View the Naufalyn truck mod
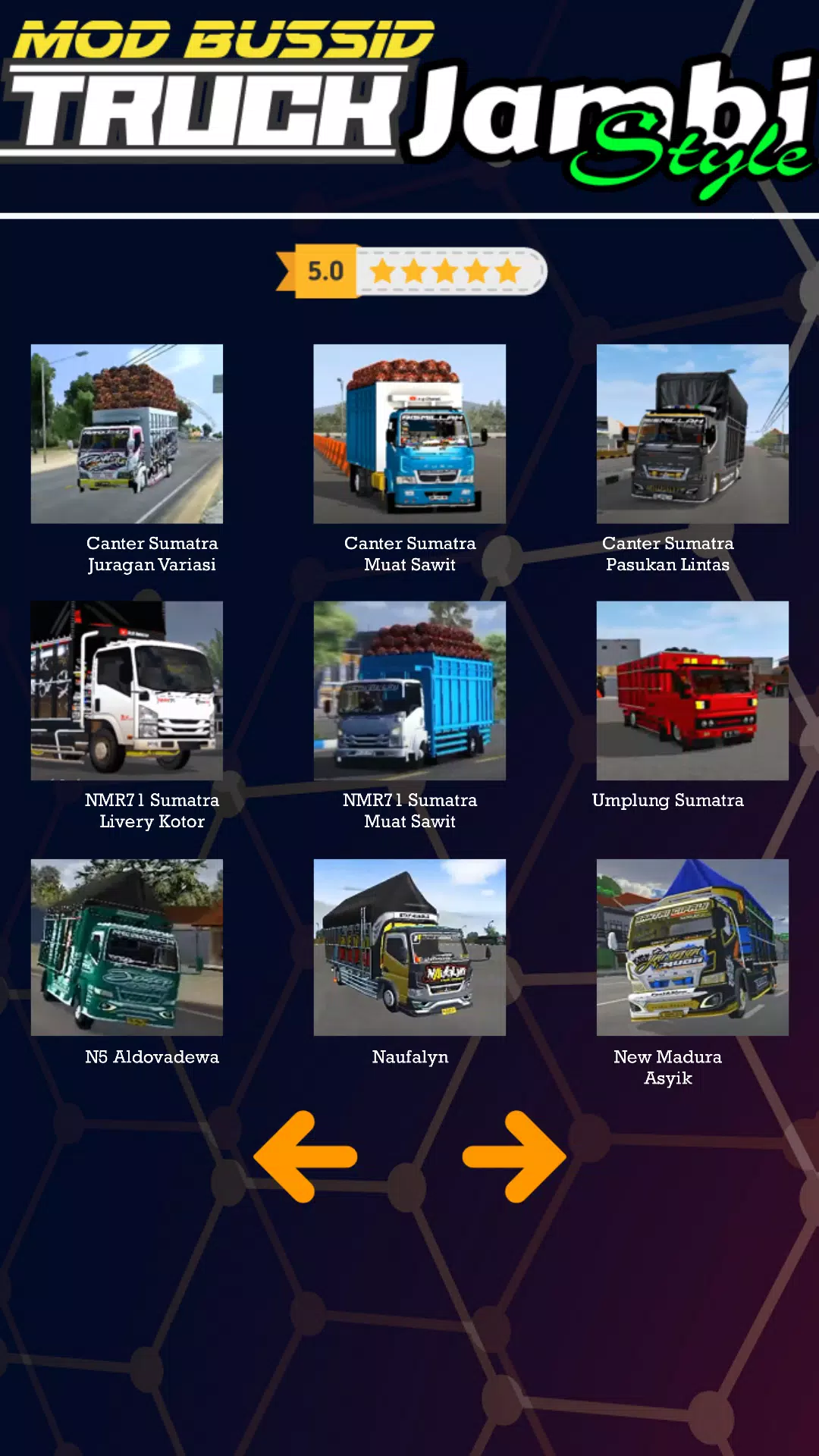 tap(409, 947)
